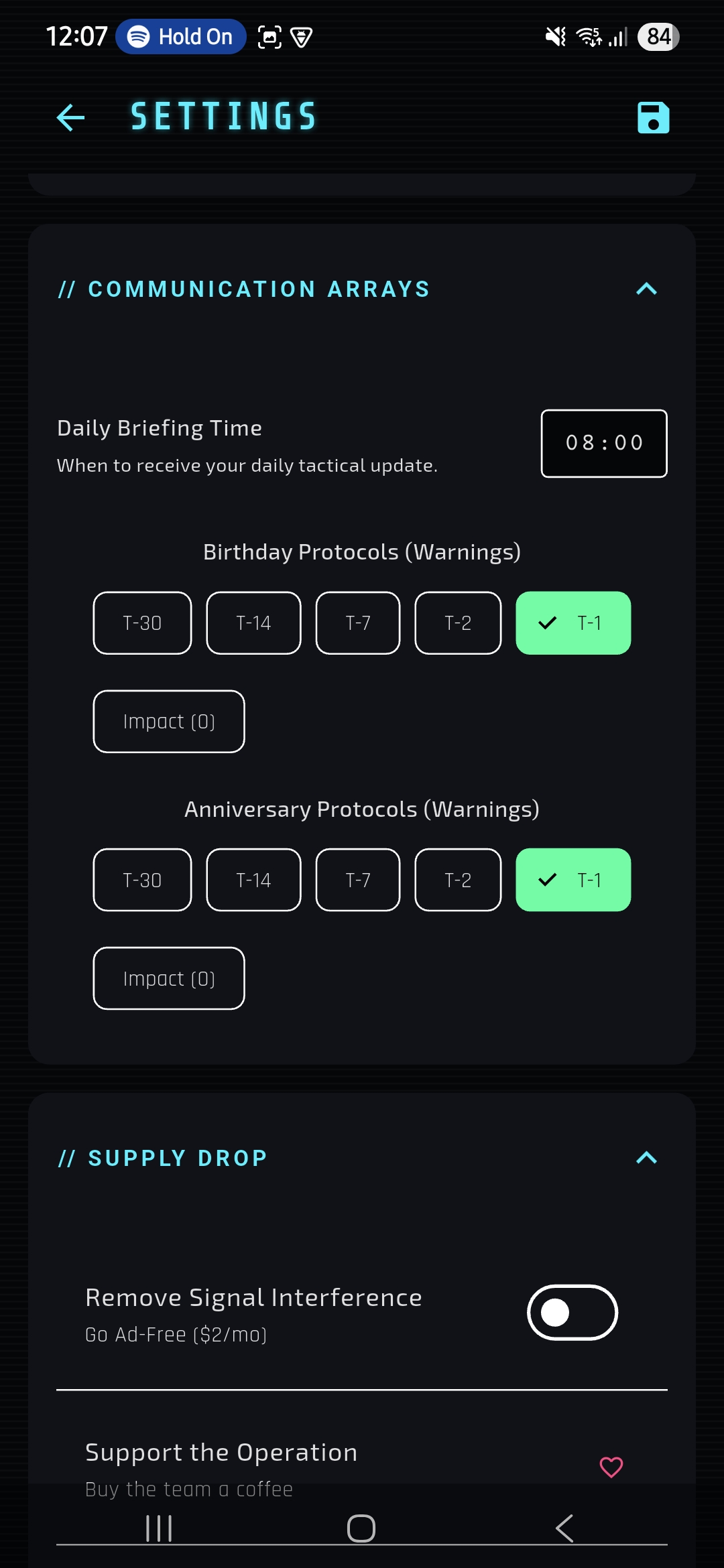
Task: Open the 08:00 Daily Briefing Time picker
Action: (603, 443)
